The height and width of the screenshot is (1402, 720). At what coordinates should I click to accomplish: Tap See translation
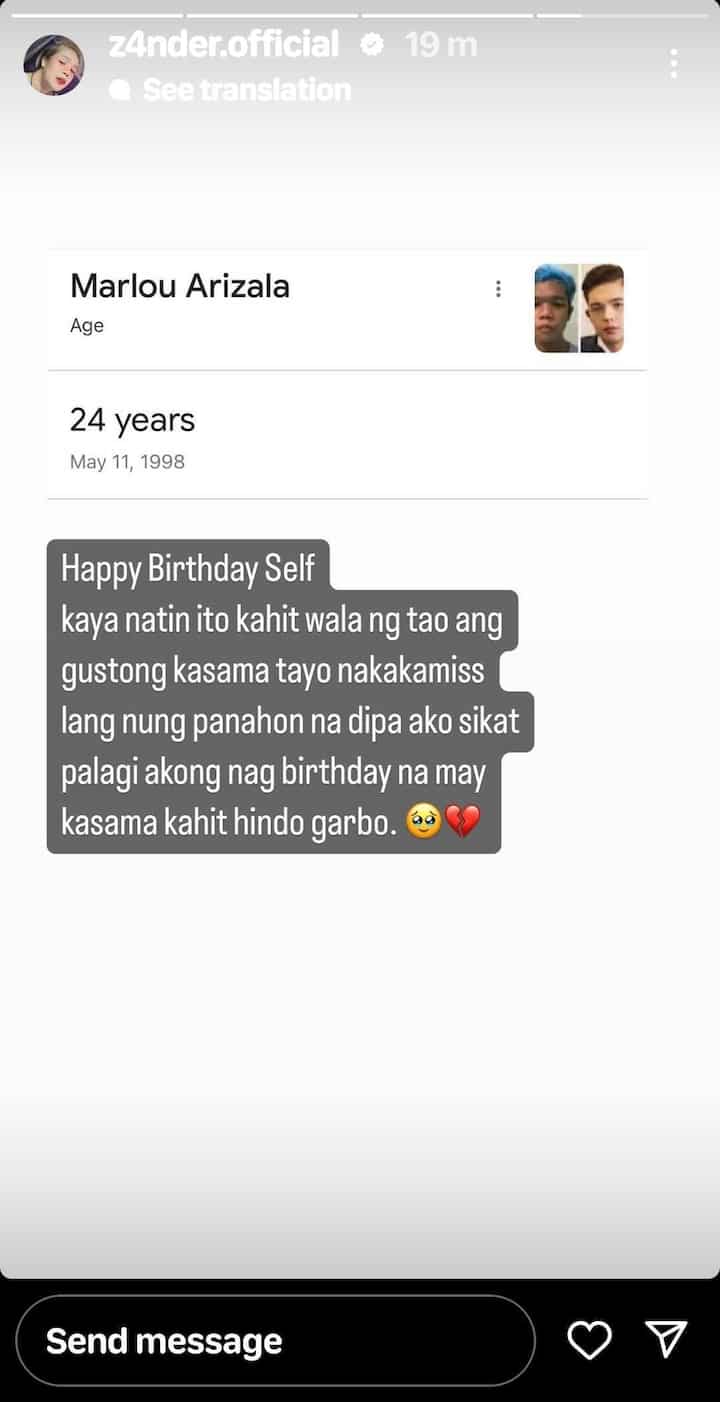click(x=246, y=90)
